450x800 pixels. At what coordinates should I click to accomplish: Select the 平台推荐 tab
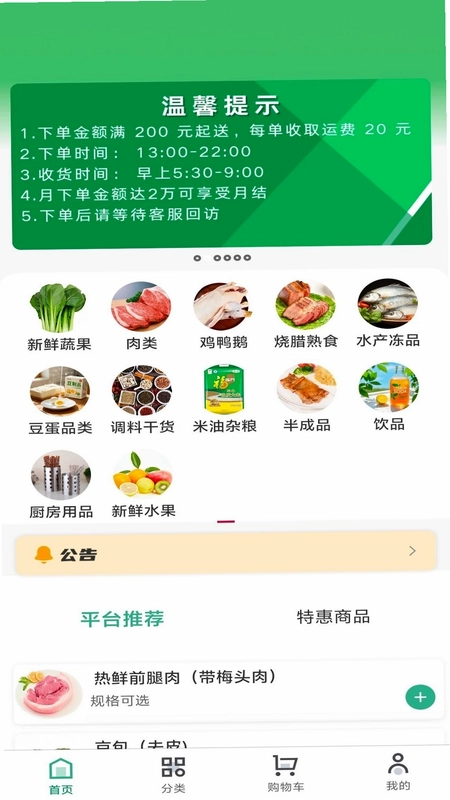(122, 618)
